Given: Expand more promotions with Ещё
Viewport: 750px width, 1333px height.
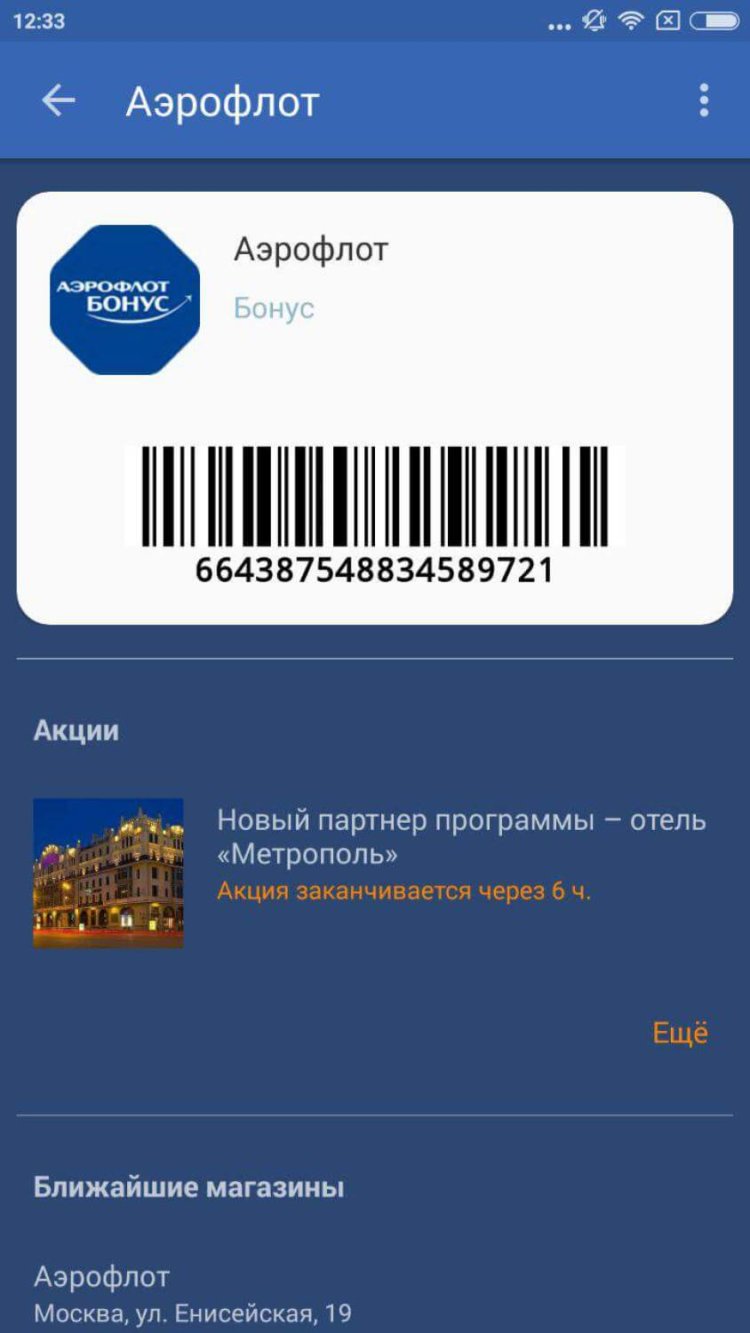Looking at the screenshot, I should pyautogui.click(x=682, y=1033).
